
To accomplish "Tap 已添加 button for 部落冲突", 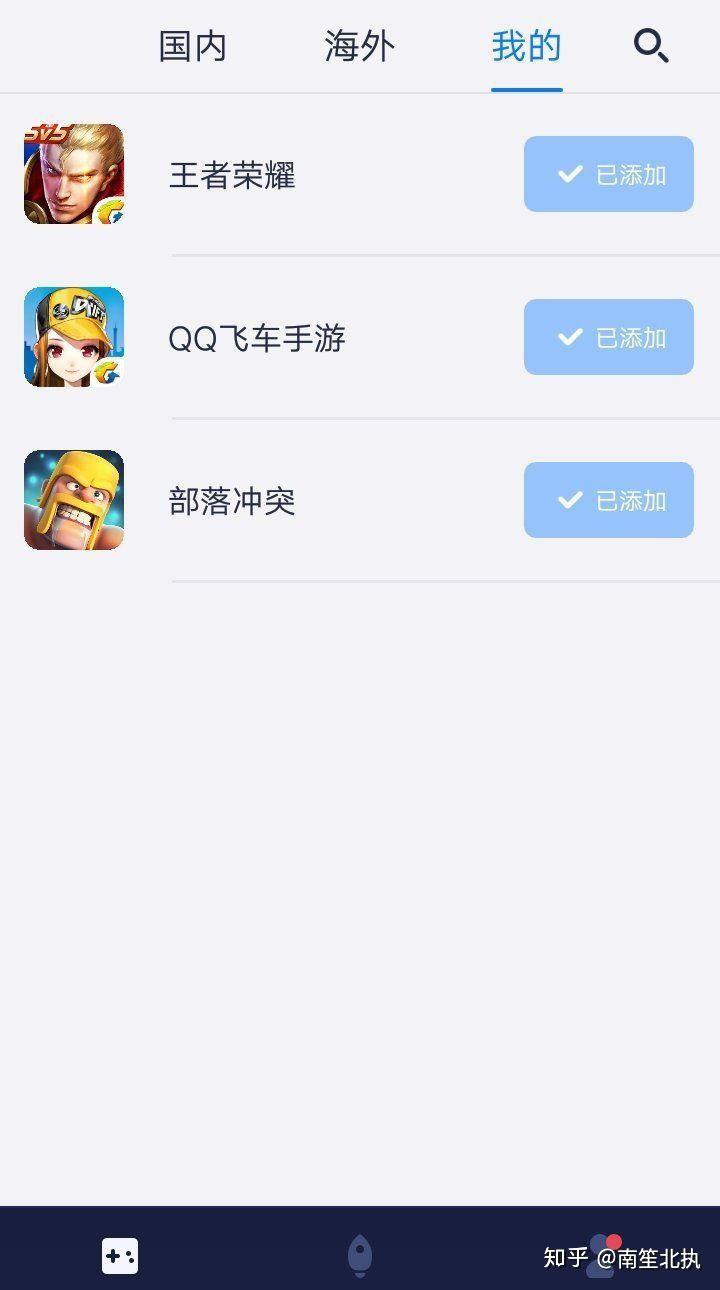I will [608, 500].
